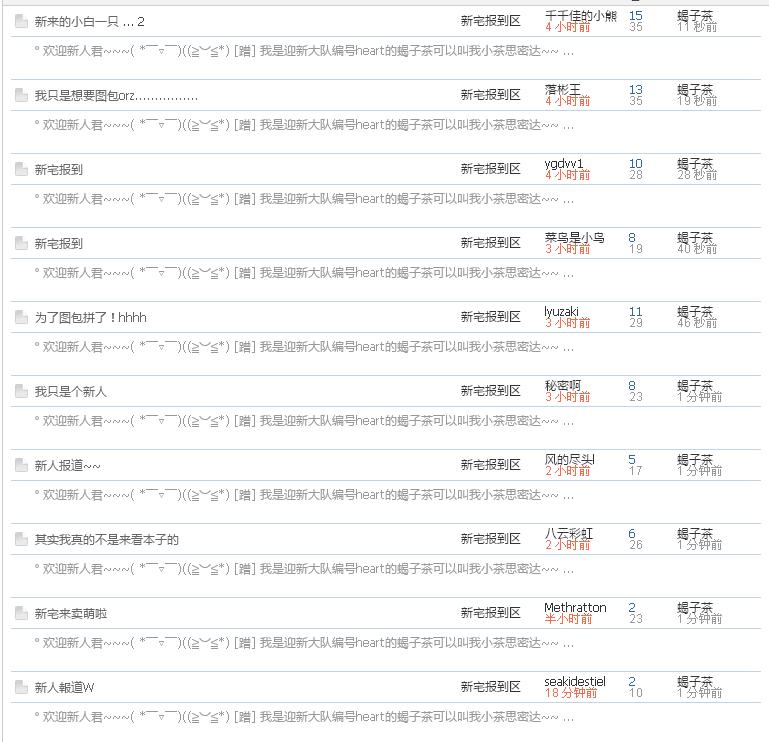Open thread 新人報道W
Screen dimensions: 769x742
pos(64,687)
